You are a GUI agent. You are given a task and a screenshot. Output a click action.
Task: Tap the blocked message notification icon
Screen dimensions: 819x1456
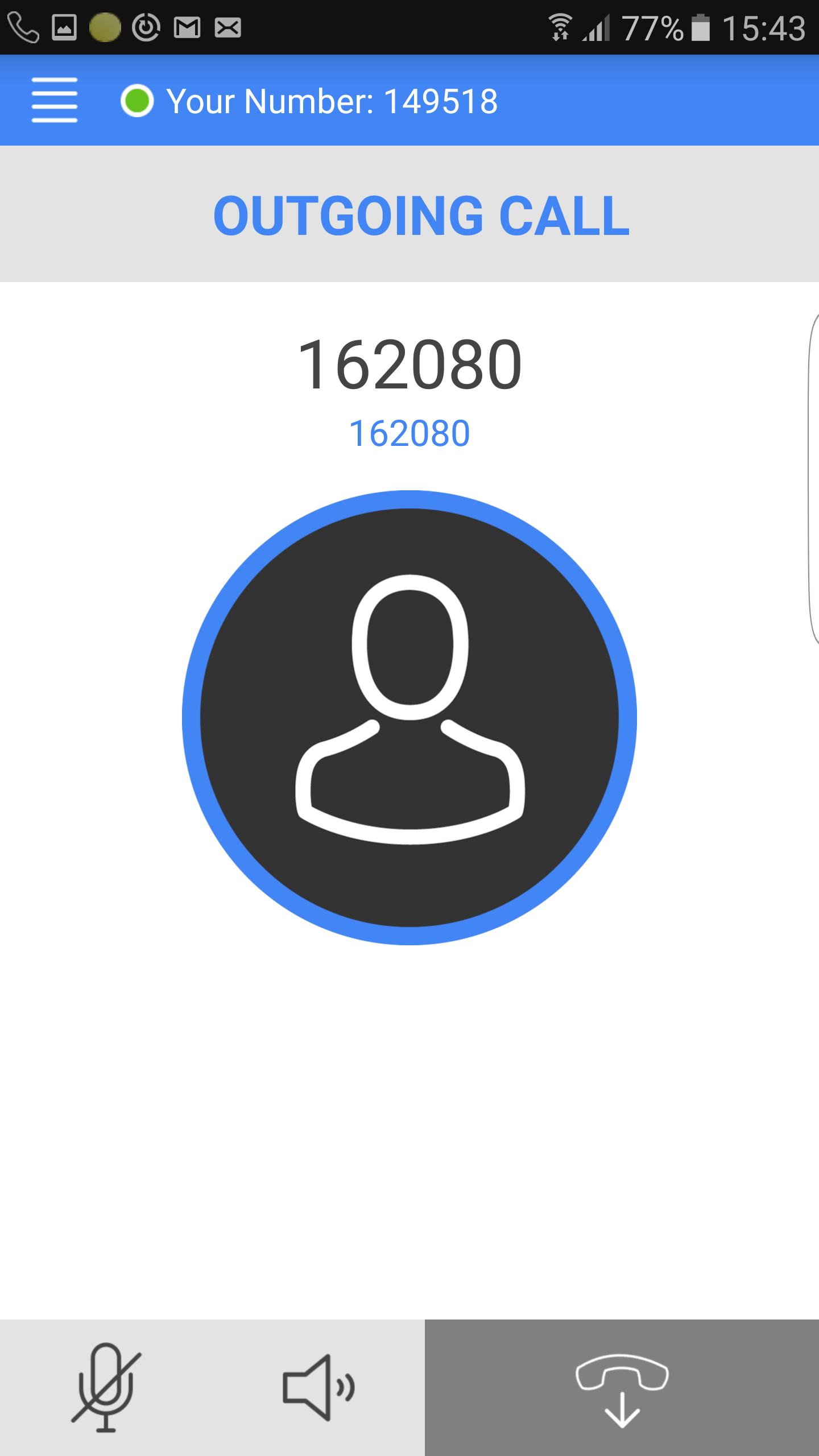point(229,26)
